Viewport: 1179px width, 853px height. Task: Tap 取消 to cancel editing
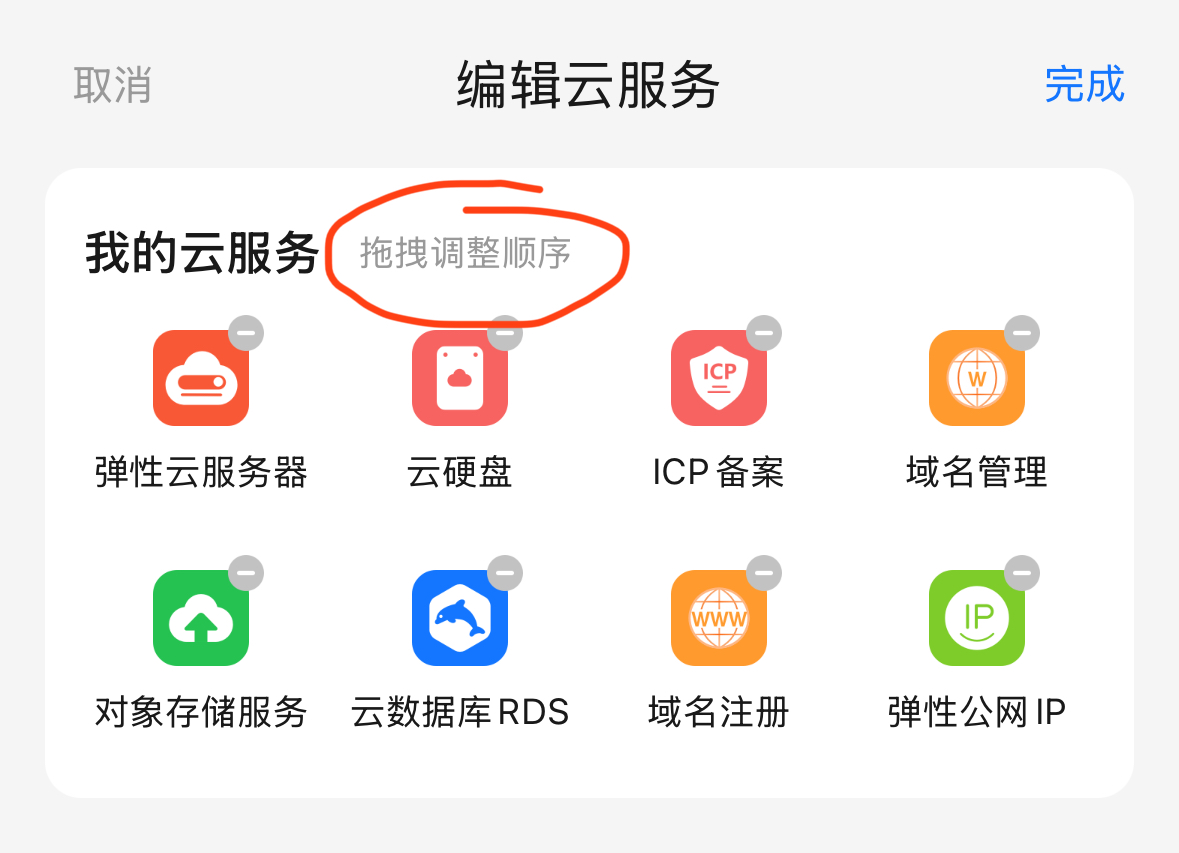pyautogui.click(x=112, y=85)
